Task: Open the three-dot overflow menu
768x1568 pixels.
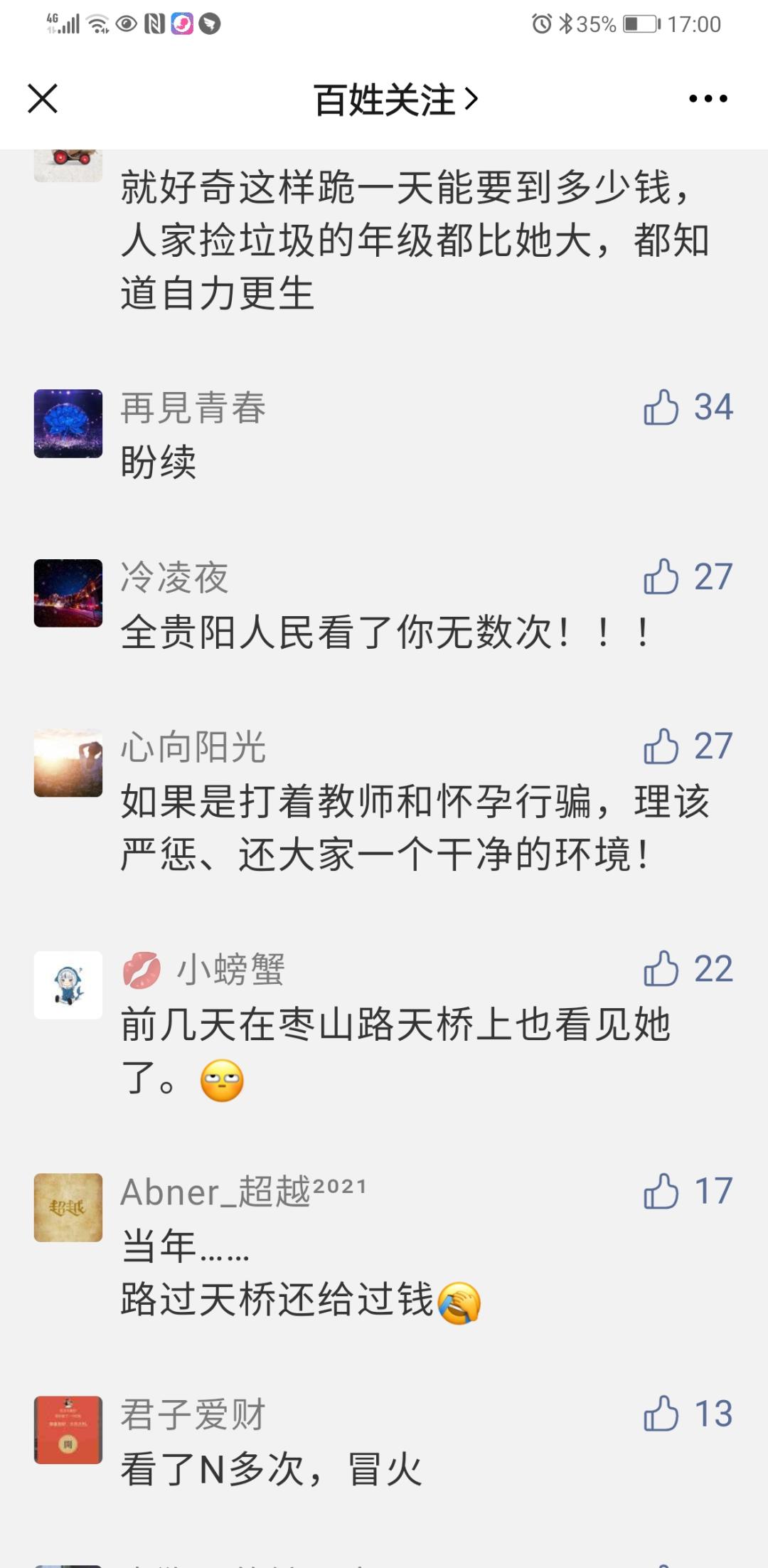Action: click(x=708, y=98)
